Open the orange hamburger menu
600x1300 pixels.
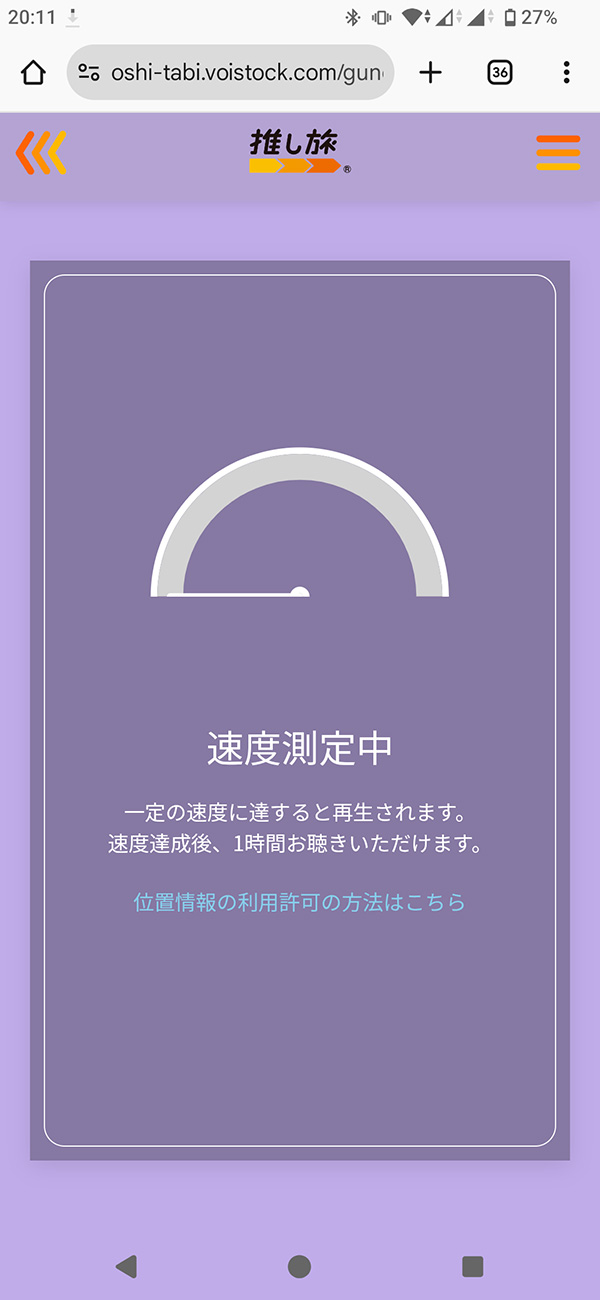tap(558, 153)
